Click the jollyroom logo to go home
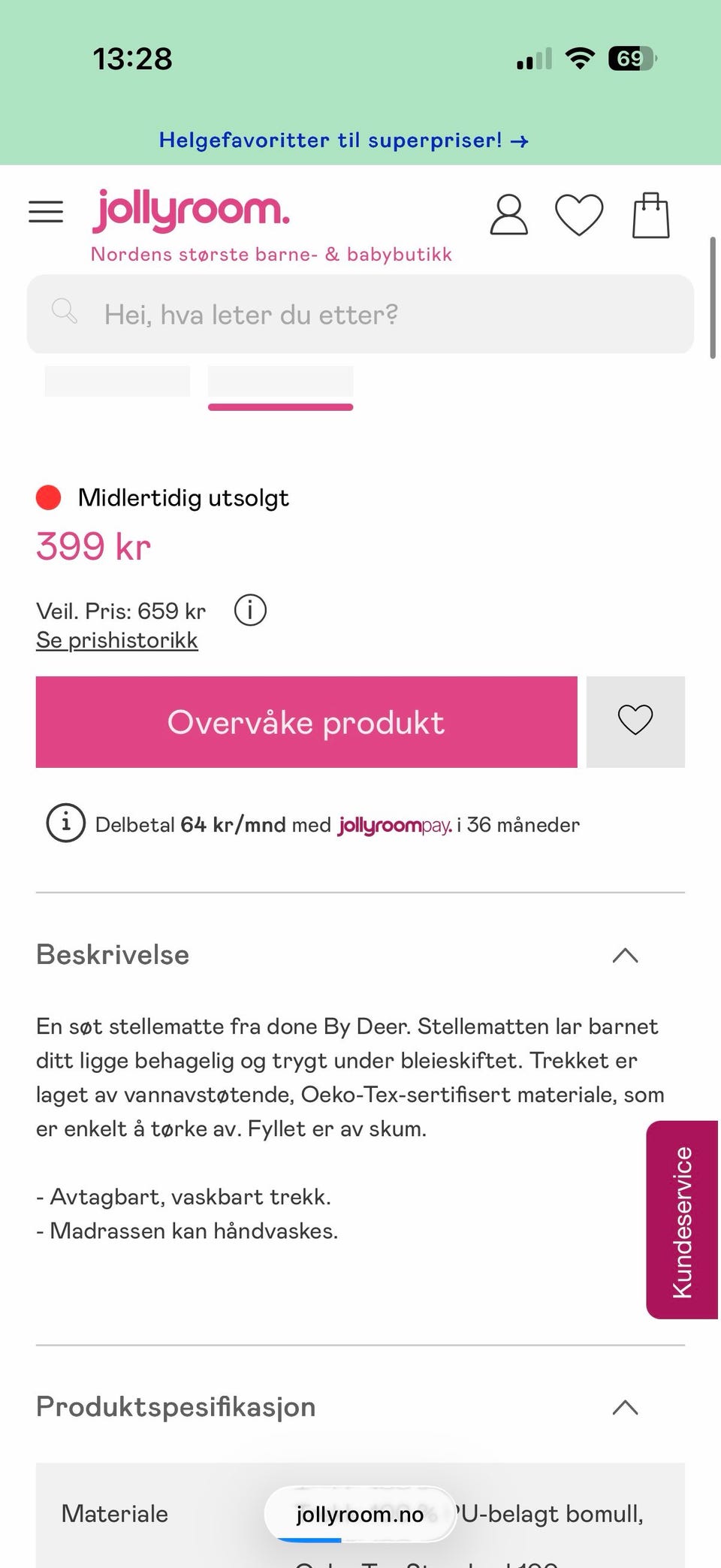This screenshot has width=721, height=1568. 189,208
